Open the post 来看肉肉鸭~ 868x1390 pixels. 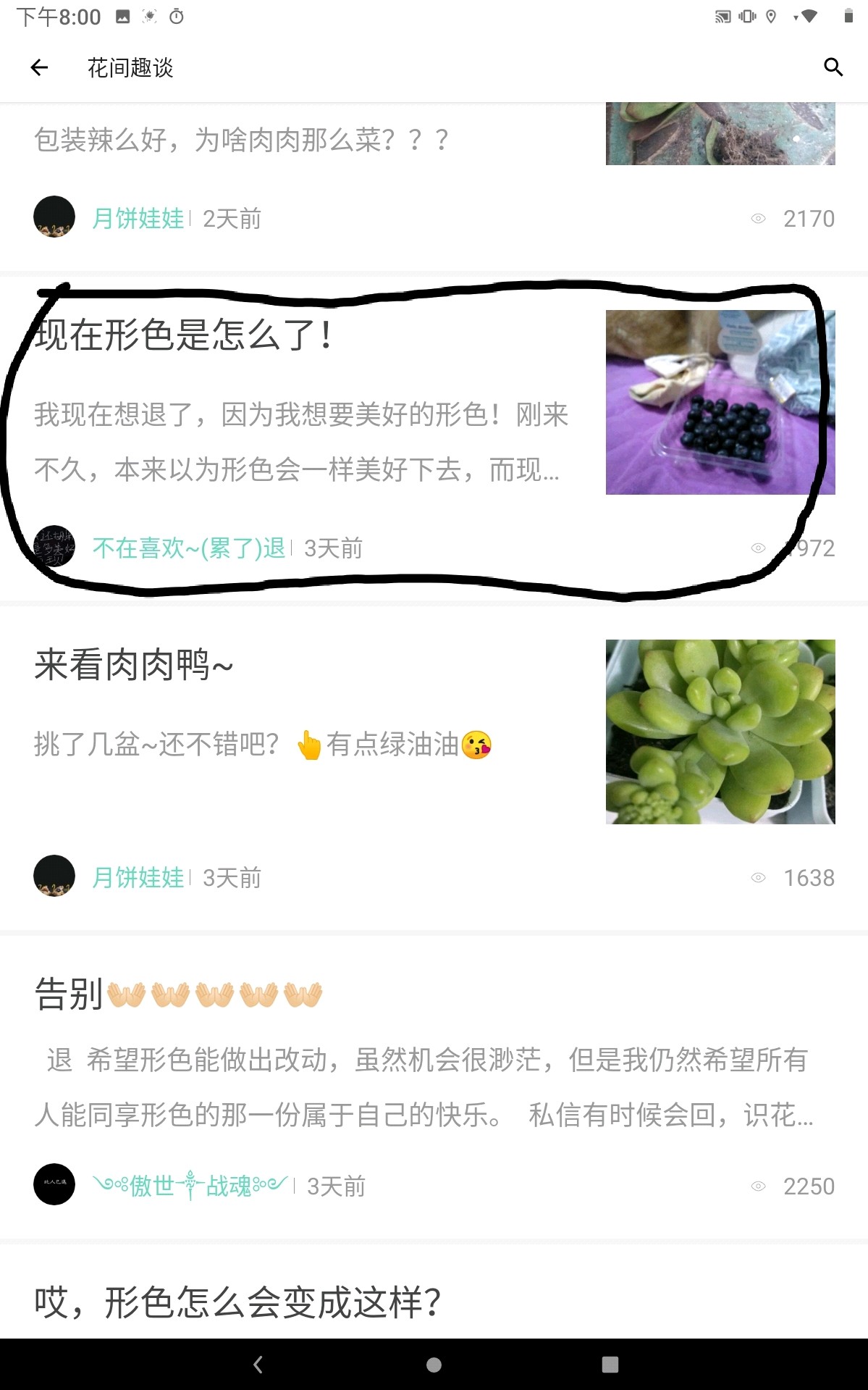(x=135, y=665)
